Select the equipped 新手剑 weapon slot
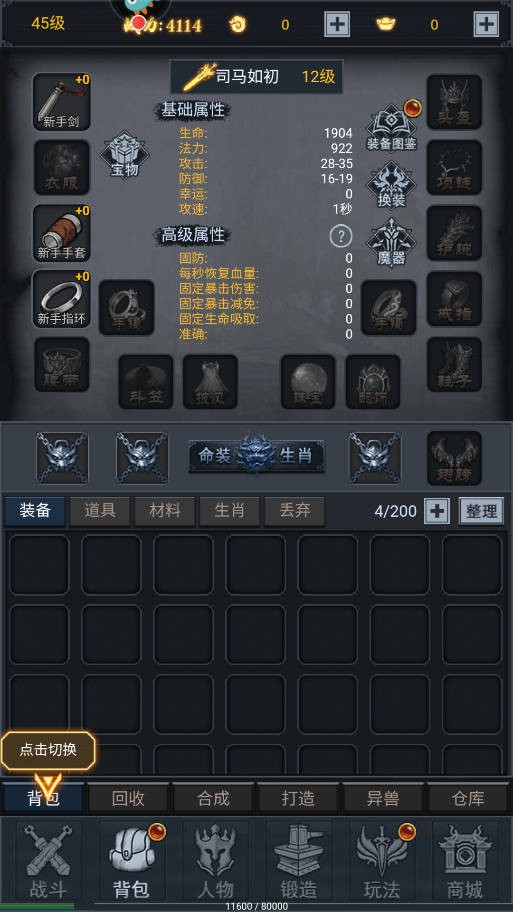The image size is (513, 912). click(62, 102)
